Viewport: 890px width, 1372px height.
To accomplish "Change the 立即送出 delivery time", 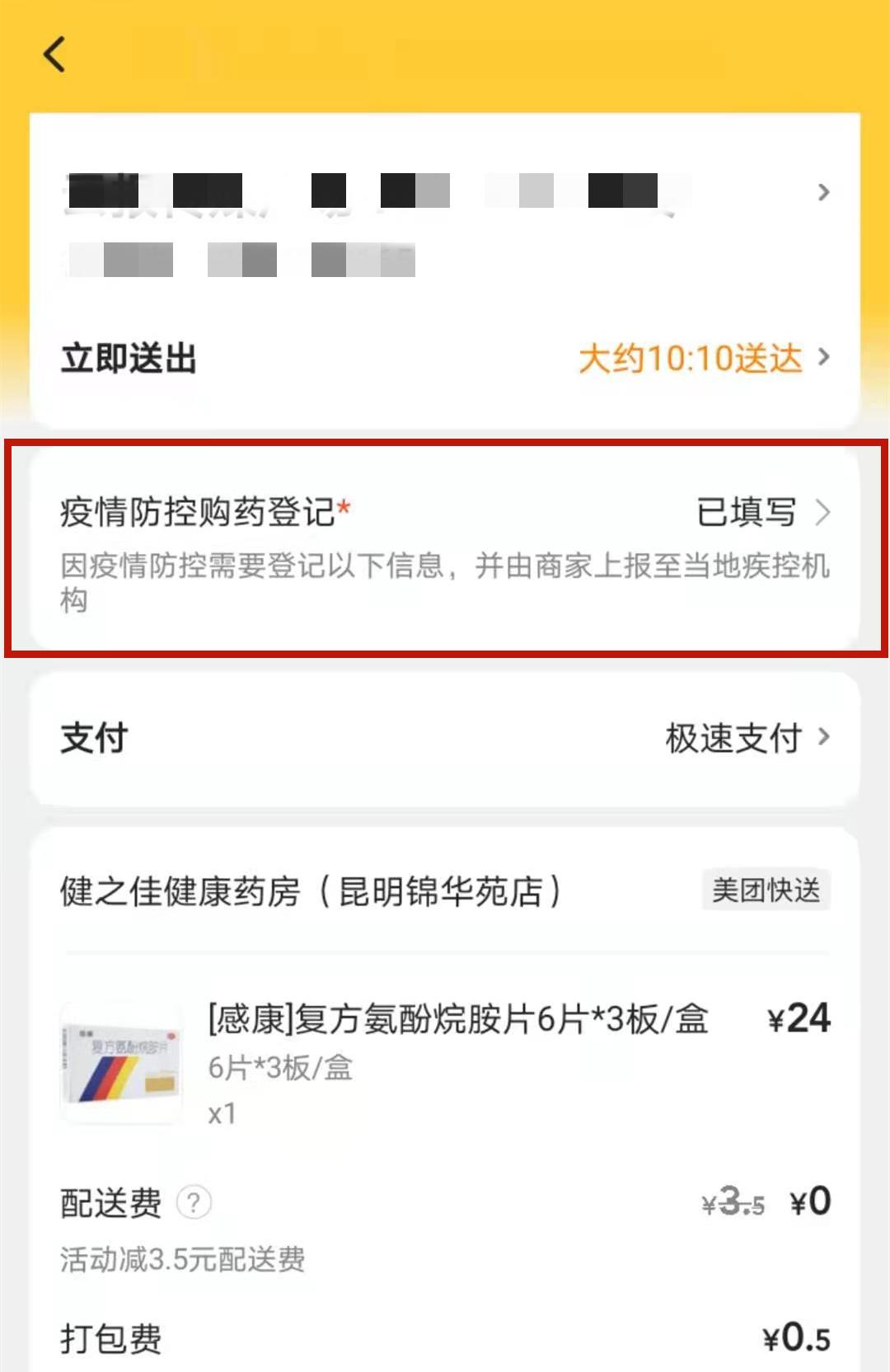I will pyautogui.click(x=700, y=359).
